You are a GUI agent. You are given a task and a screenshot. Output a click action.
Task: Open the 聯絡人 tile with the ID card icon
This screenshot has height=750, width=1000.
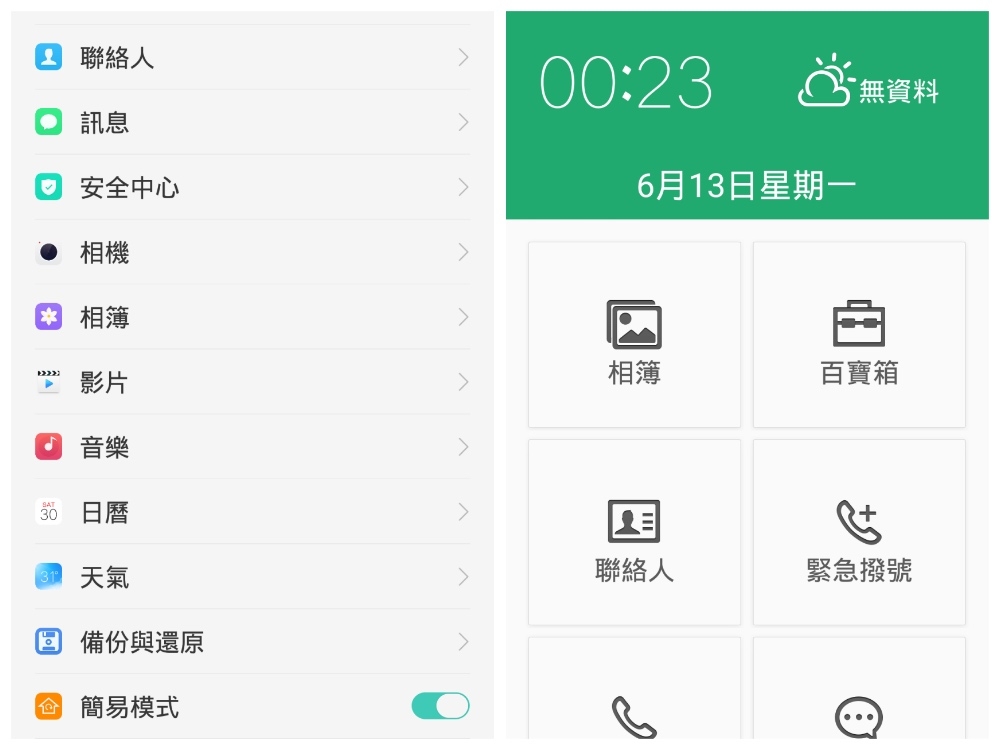tap(634, 532)
